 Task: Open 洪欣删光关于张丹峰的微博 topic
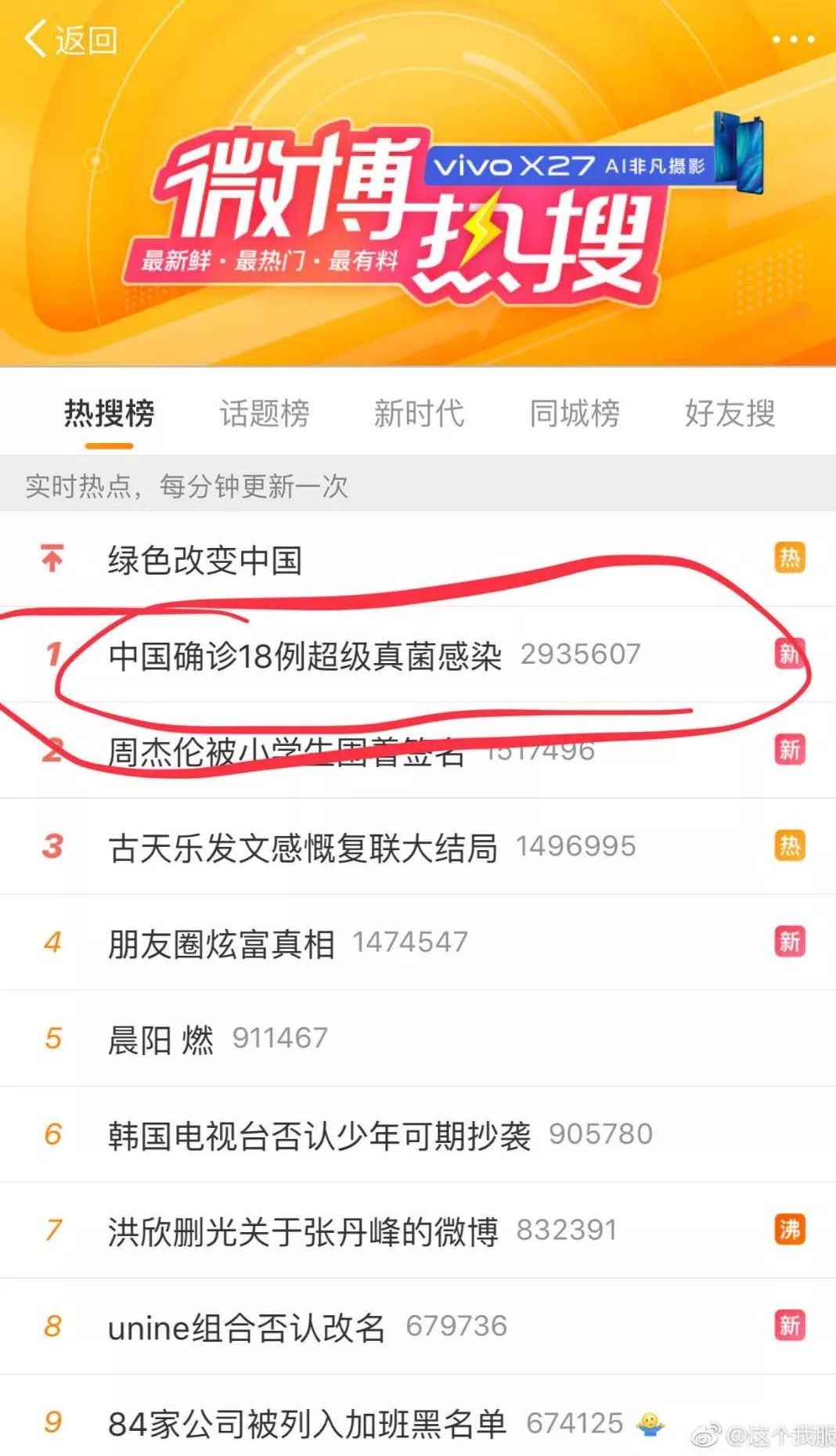(303, 1231)
